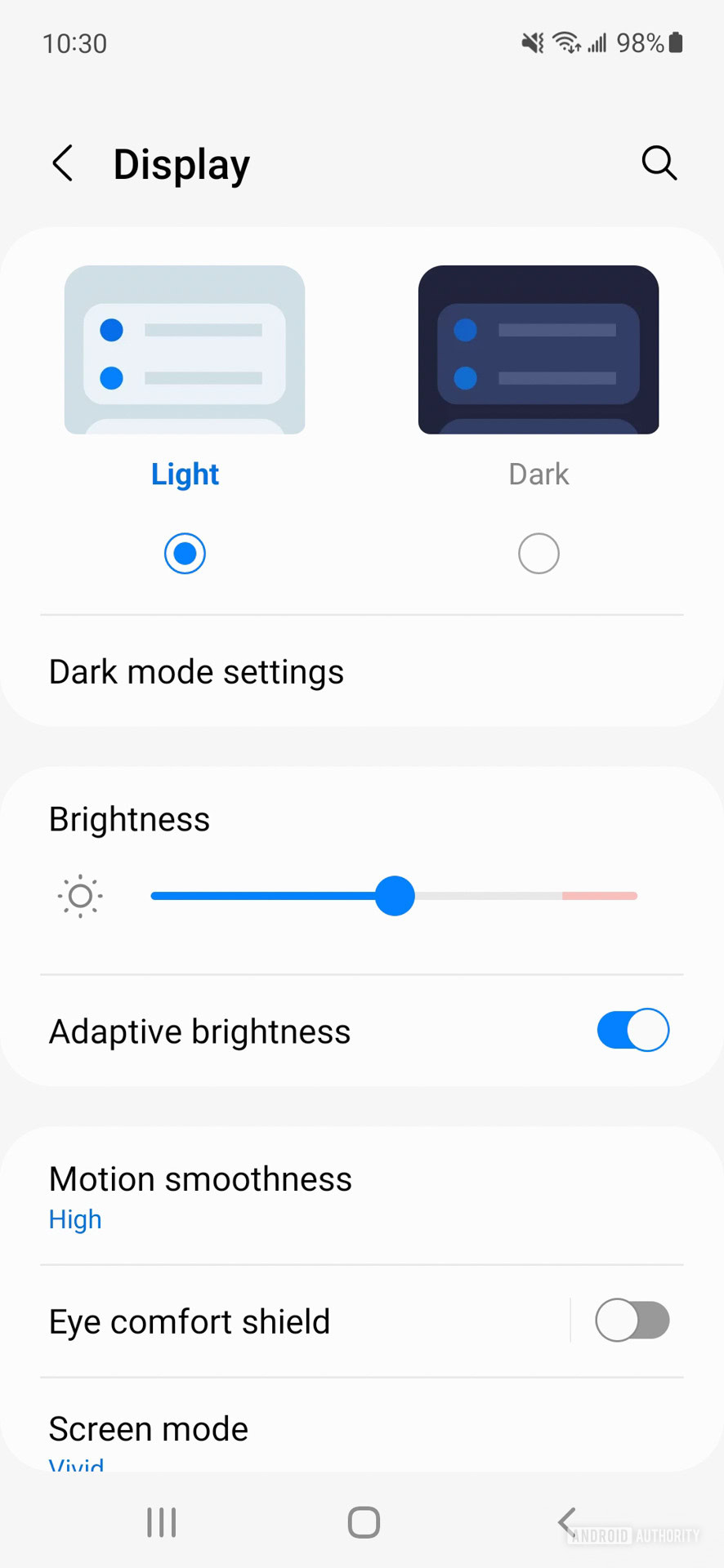Image resolution: width=724 pixels, height=1568 pixels.
Task: Turn off Adaptive brightness
Action: [632, 1031]
